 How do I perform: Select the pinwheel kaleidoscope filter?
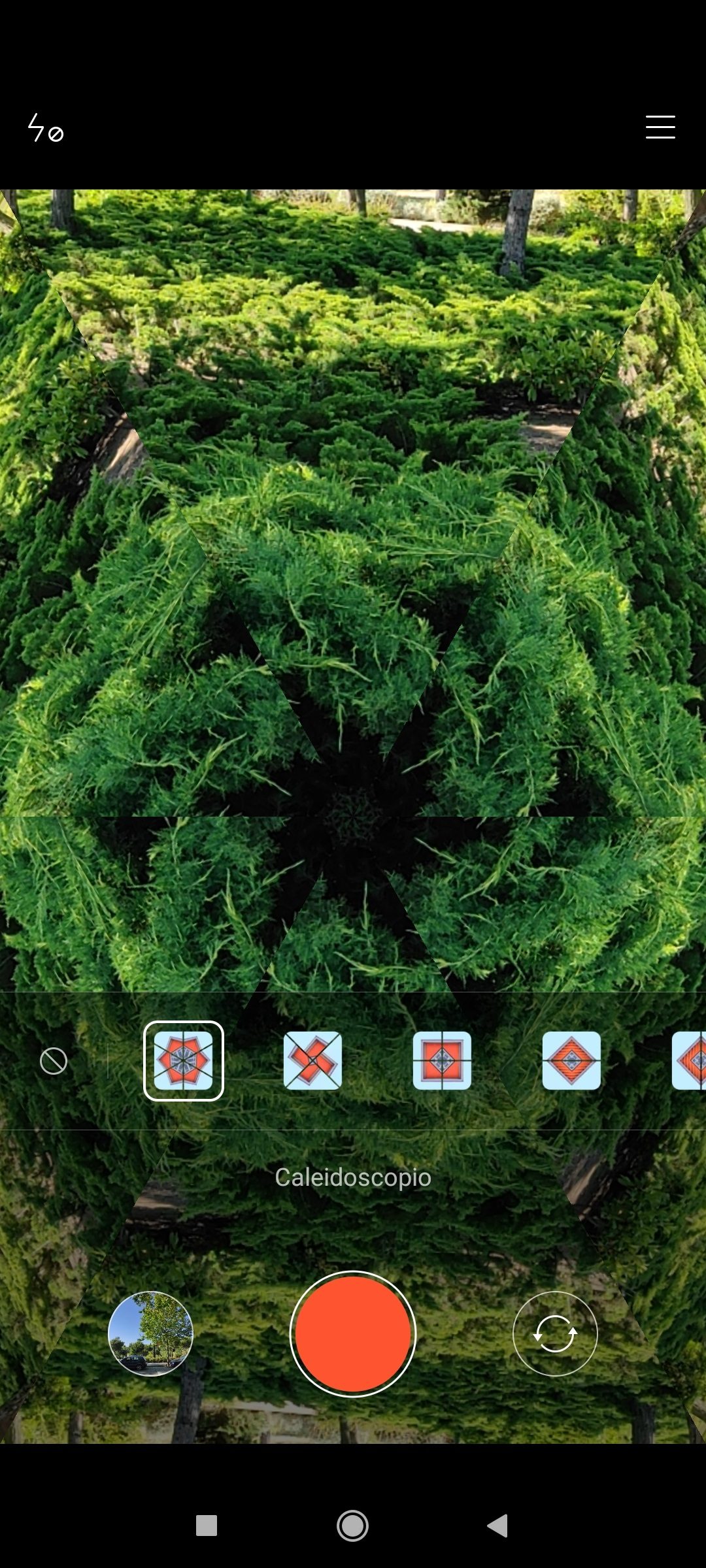coord(312,1061)
